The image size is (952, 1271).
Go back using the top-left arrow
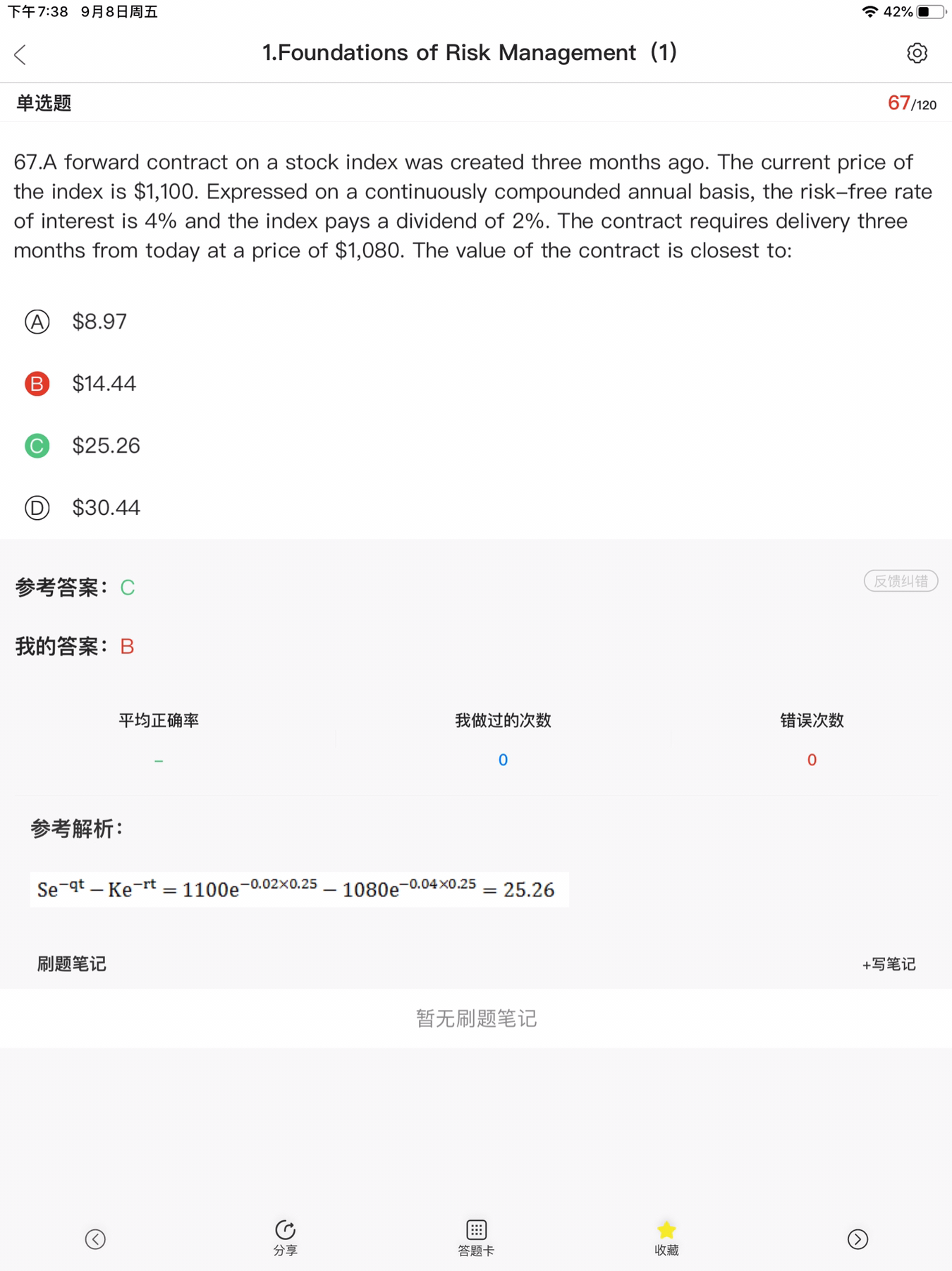coord(20,54)
